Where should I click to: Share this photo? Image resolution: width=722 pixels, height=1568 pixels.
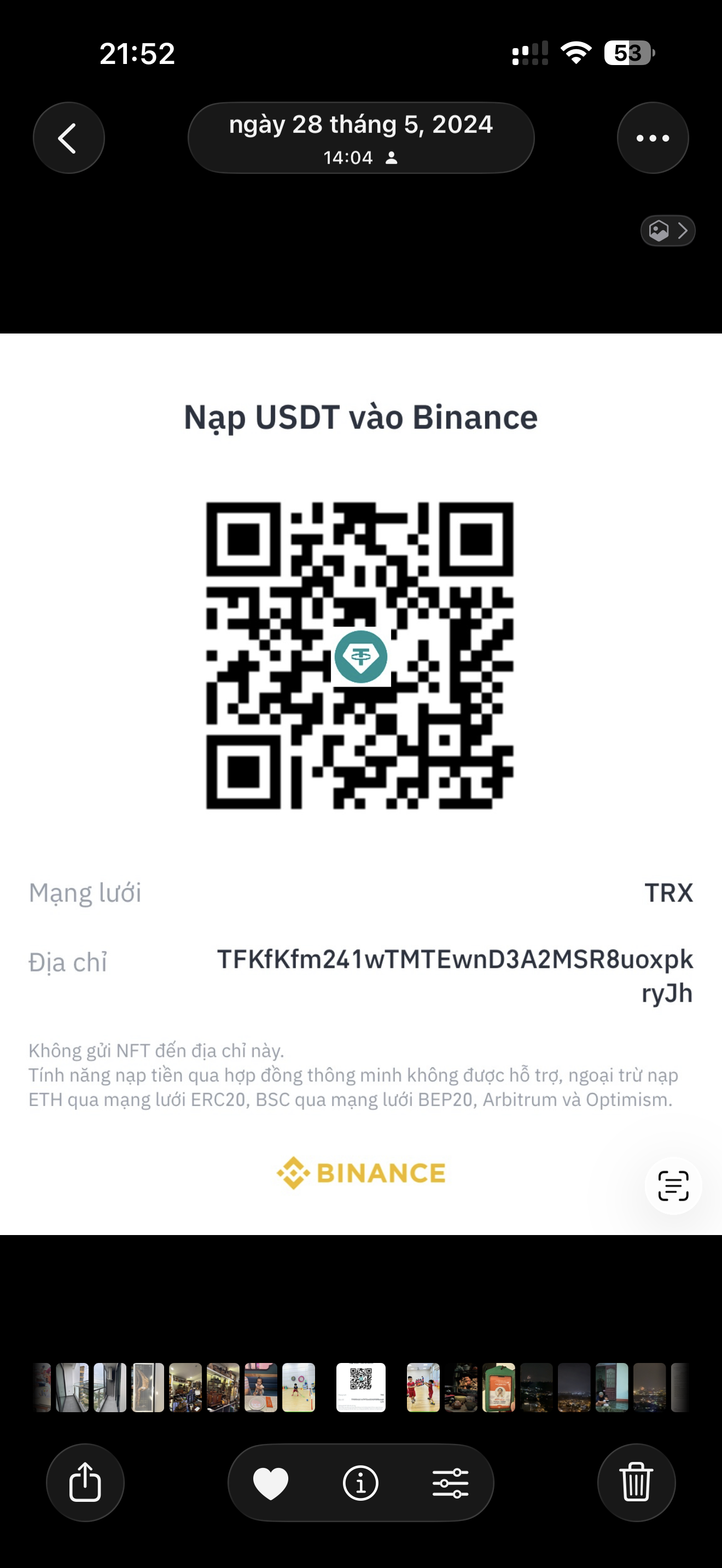click(x=85, y=1482)
